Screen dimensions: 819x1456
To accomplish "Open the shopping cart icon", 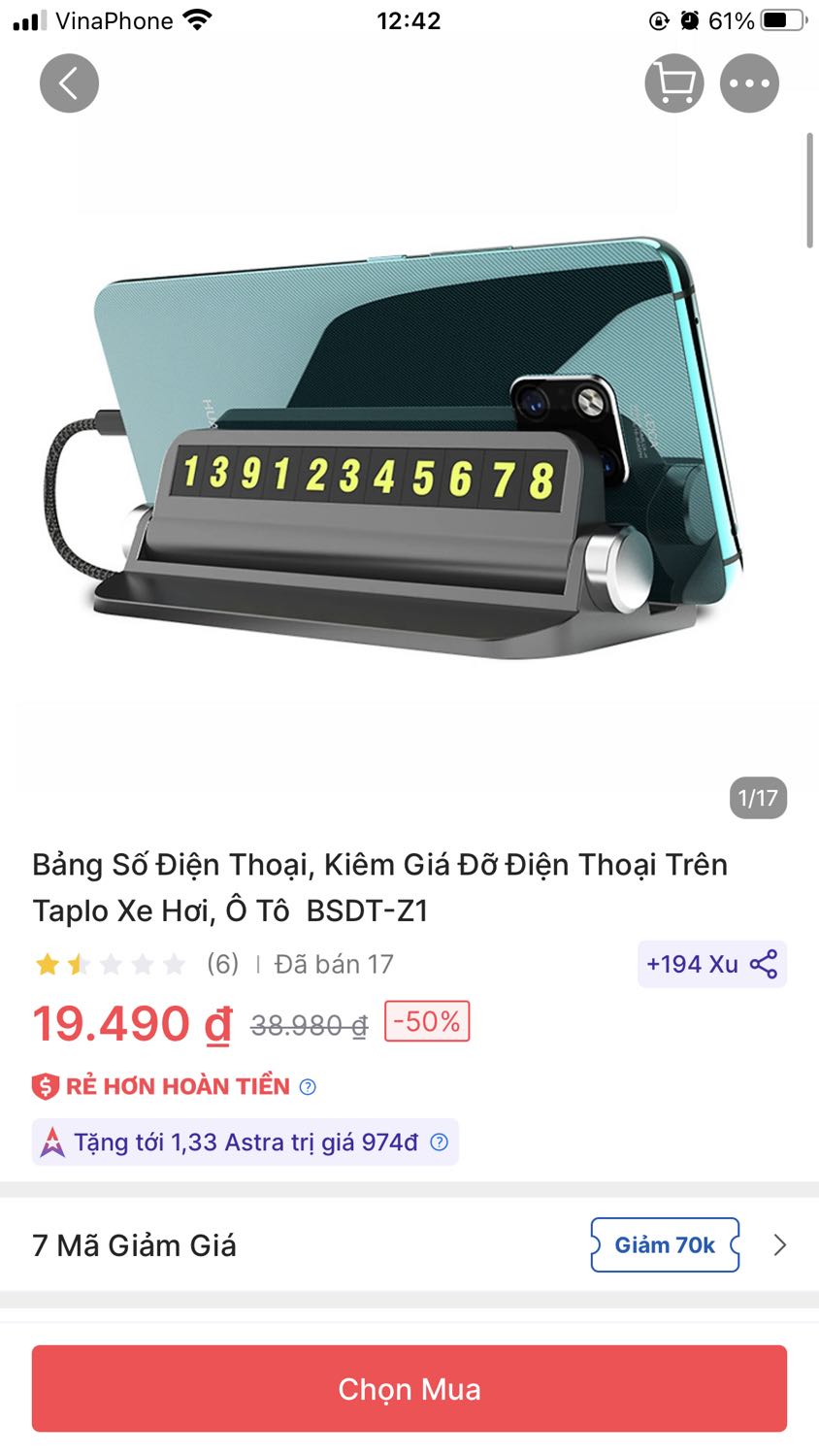I will pos(673,83).
